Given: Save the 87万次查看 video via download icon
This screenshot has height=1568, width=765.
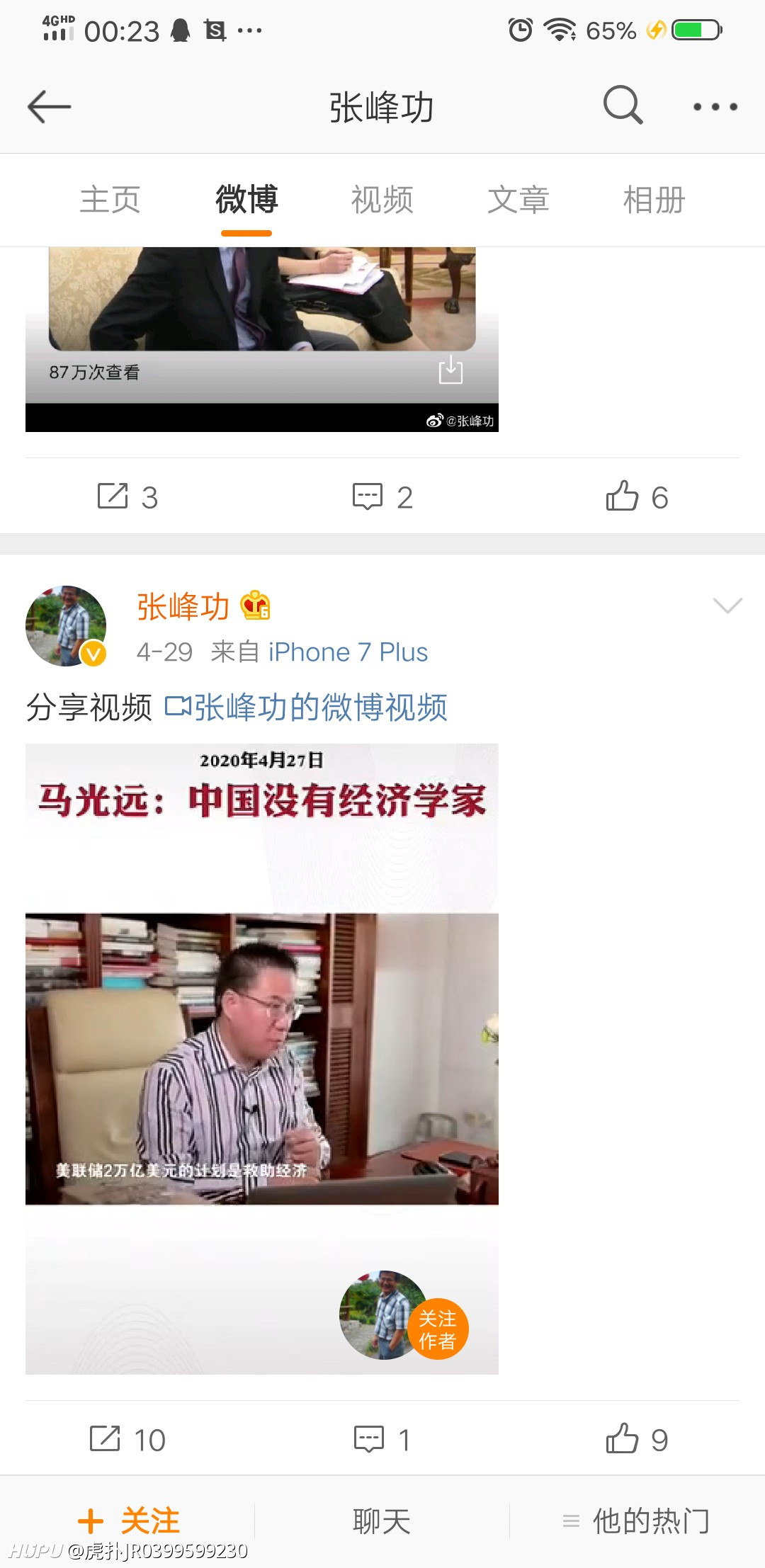Looking at the screenshot, I should pyautogui.click(x=450, y=370).
